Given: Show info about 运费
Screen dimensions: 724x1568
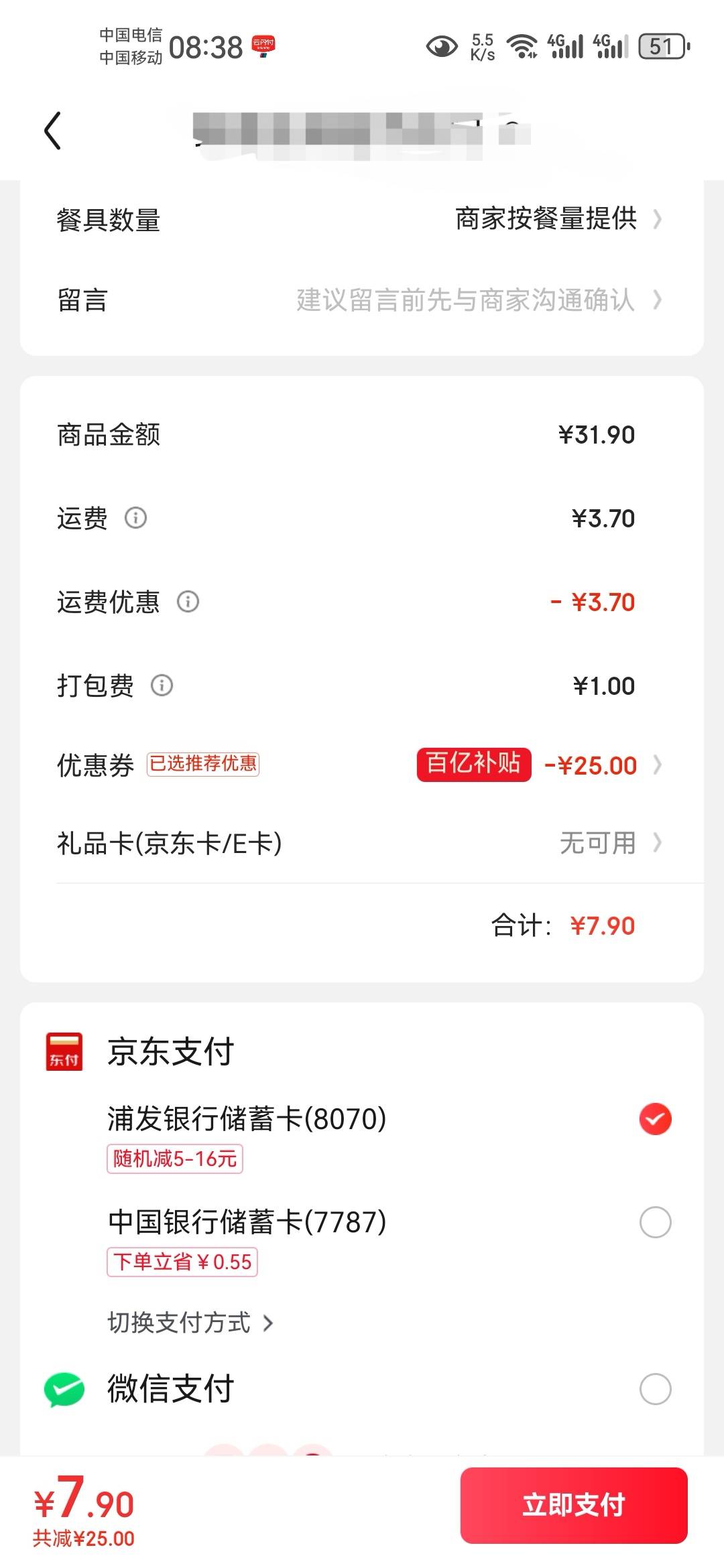Looking at the screenshot, I should point(136,518).
